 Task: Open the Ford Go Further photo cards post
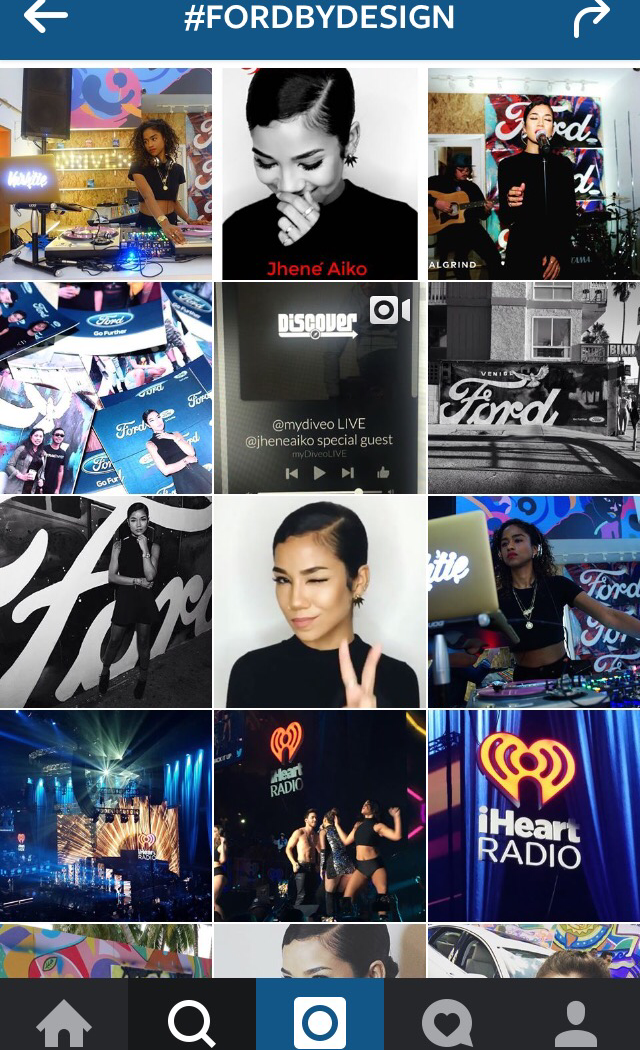[x=105, y=387]
